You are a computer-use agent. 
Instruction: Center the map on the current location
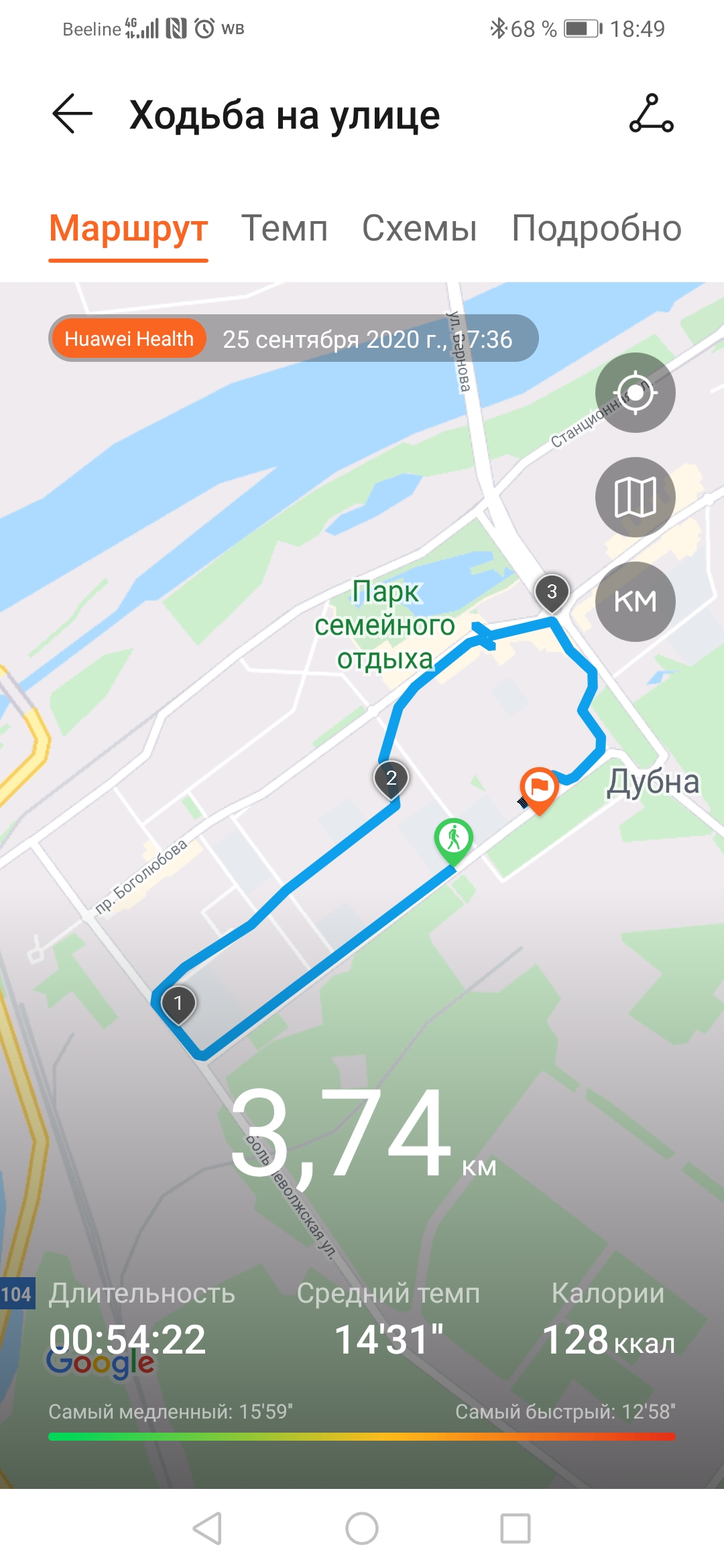636,393
